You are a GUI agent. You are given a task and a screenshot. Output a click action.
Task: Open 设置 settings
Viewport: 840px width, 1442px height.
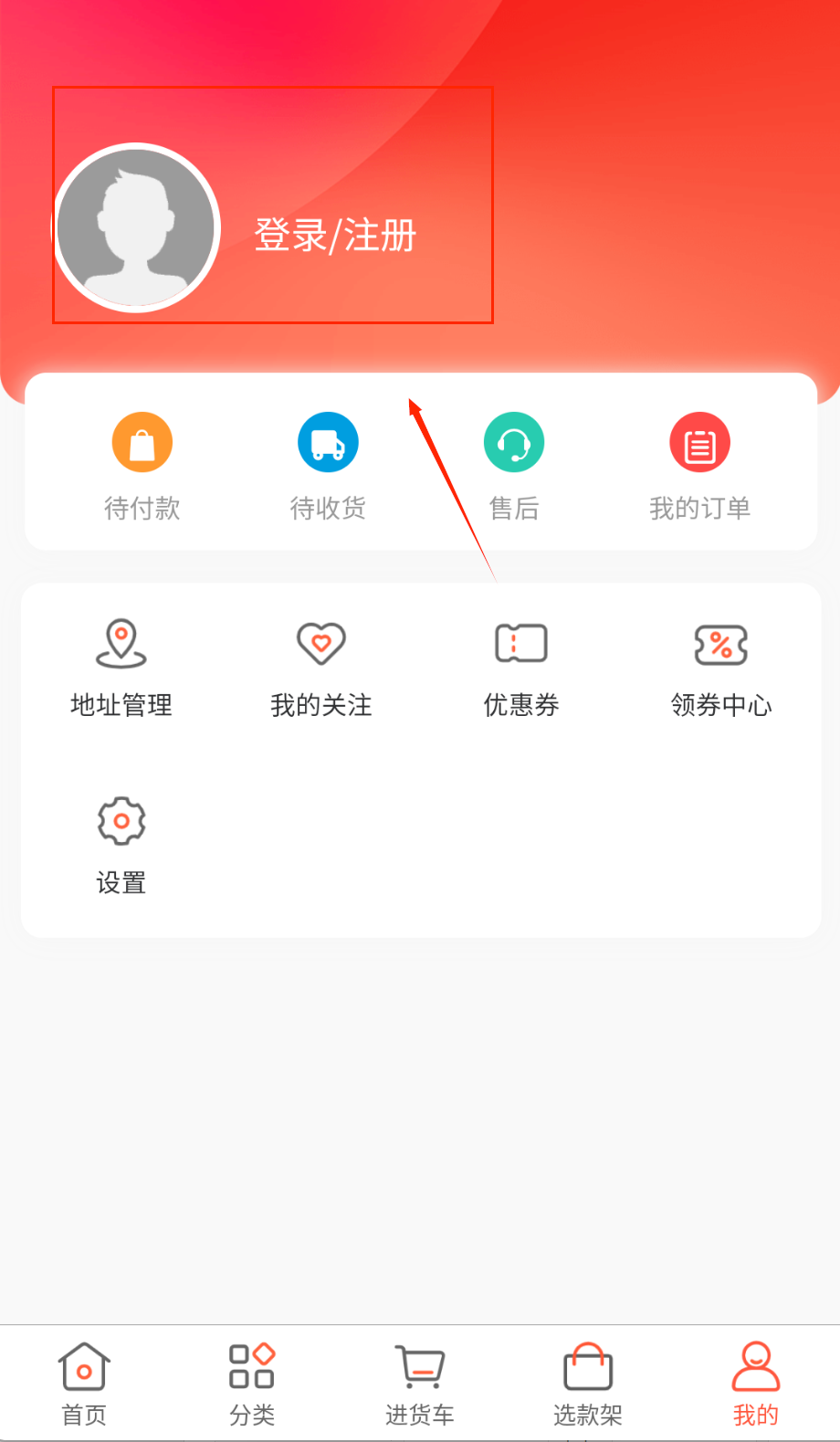click(x=121, y=845)
